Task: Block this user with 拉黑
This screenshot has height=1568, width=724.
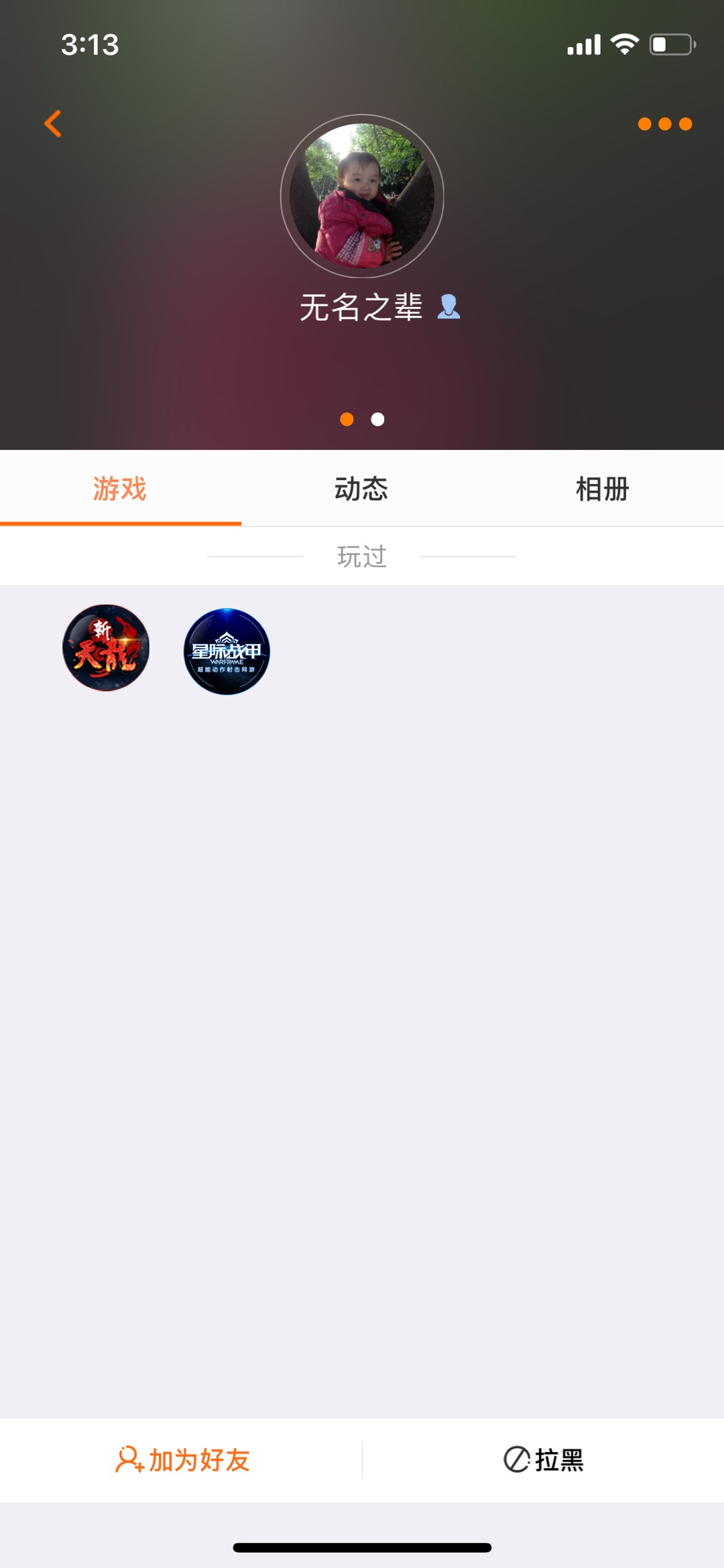Action: (x=544, y=1459)
